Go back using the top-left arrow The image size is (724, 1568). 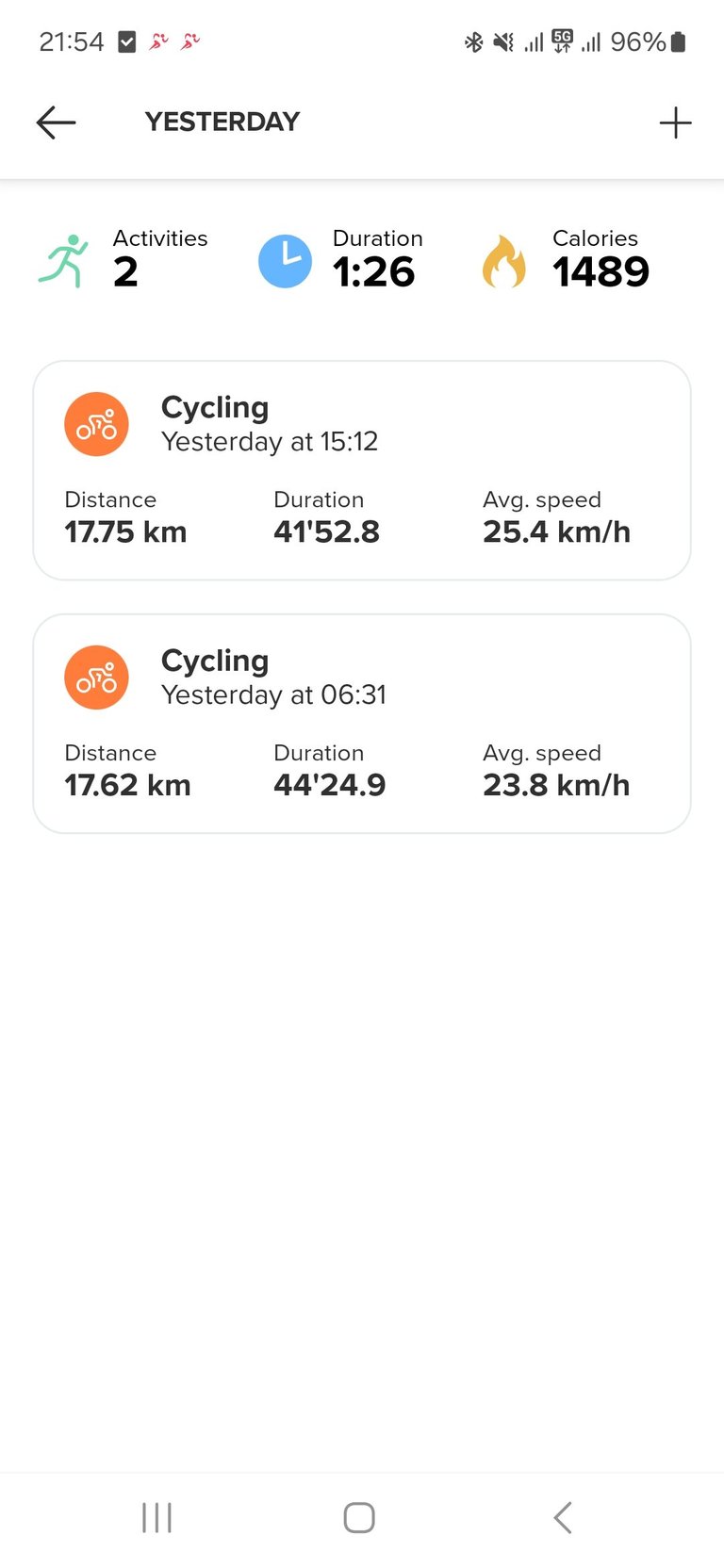(56, 122)
